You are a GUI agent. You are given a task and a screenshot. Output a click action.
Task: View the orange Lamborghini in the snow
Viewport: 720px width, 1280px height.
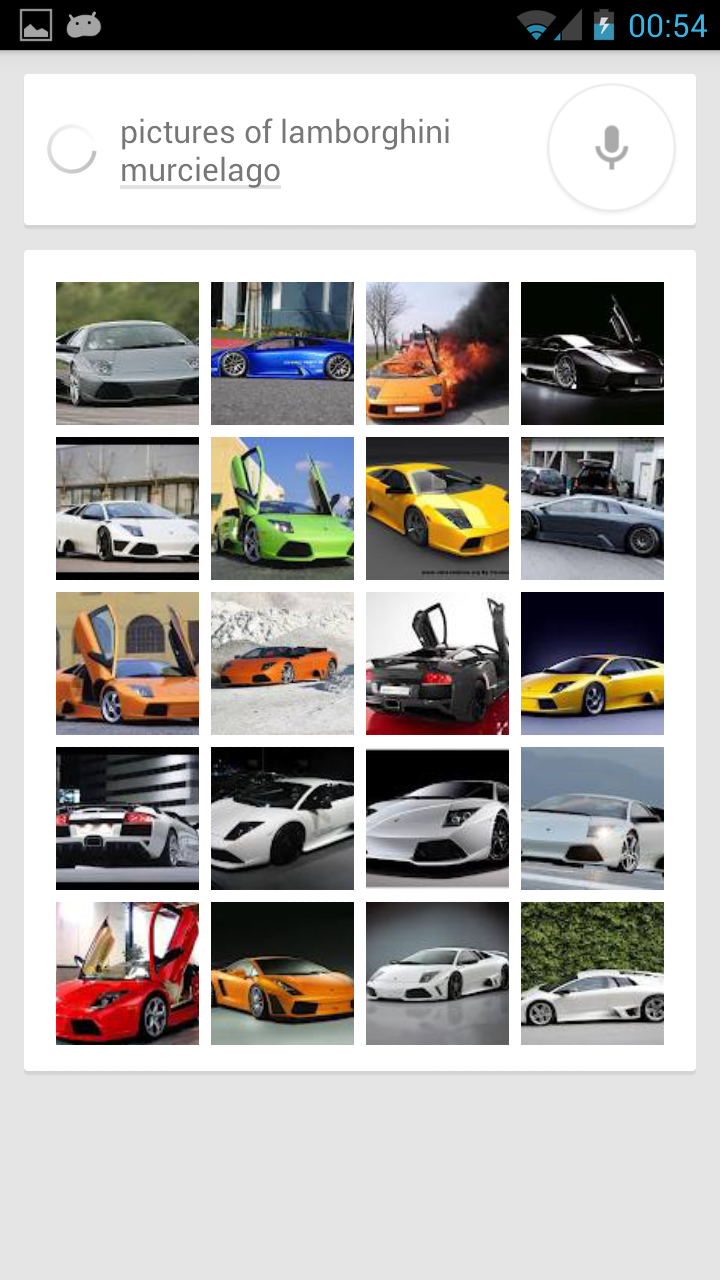(x=282, y=663)
